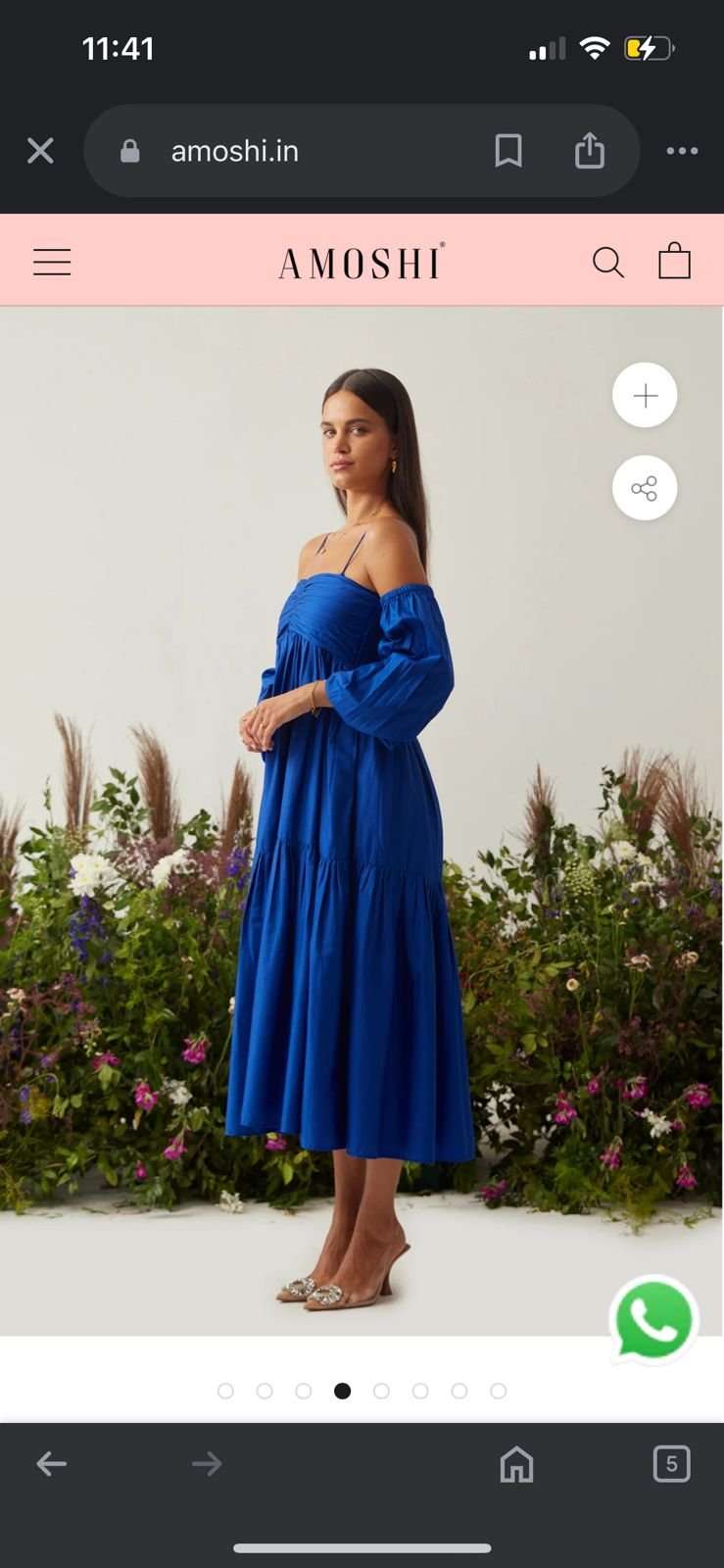Share the page via browser share icon
This screenshot has height=1568, width=724.
589,151
